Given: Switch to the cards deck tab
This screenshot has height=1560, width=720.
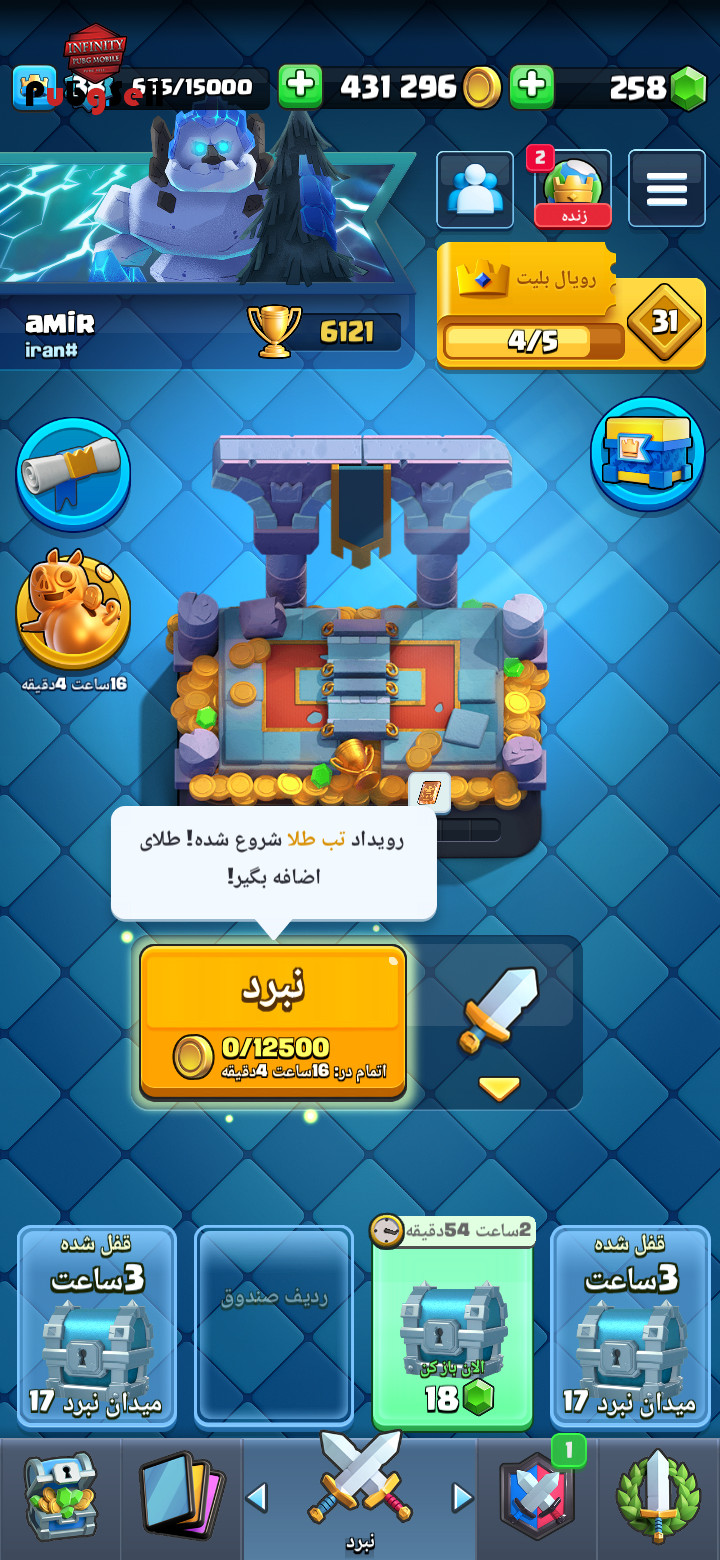Looking at the screenshot, I should (x=182, y=1498).
